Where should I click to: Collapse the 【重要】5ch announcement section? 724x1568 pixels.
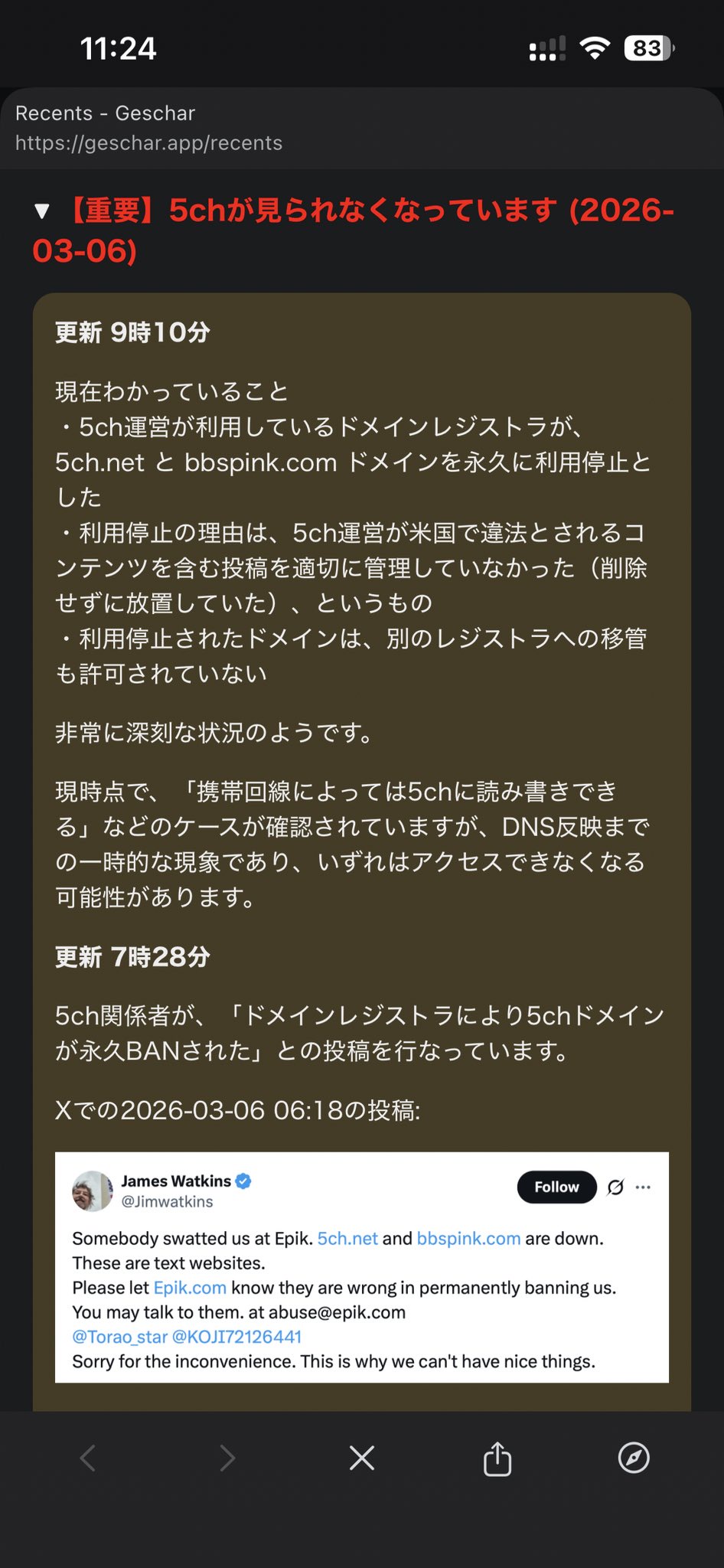42,211
